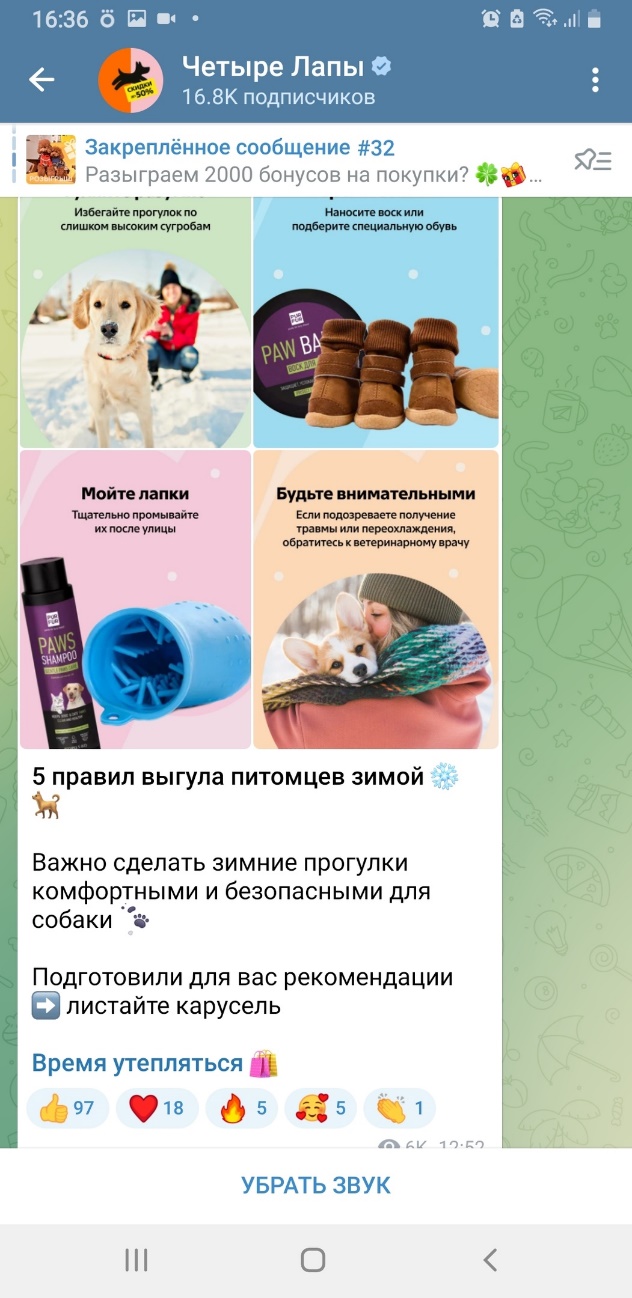Open the channel overflow menu
The image size is (632, 1298).
(595, 80)
